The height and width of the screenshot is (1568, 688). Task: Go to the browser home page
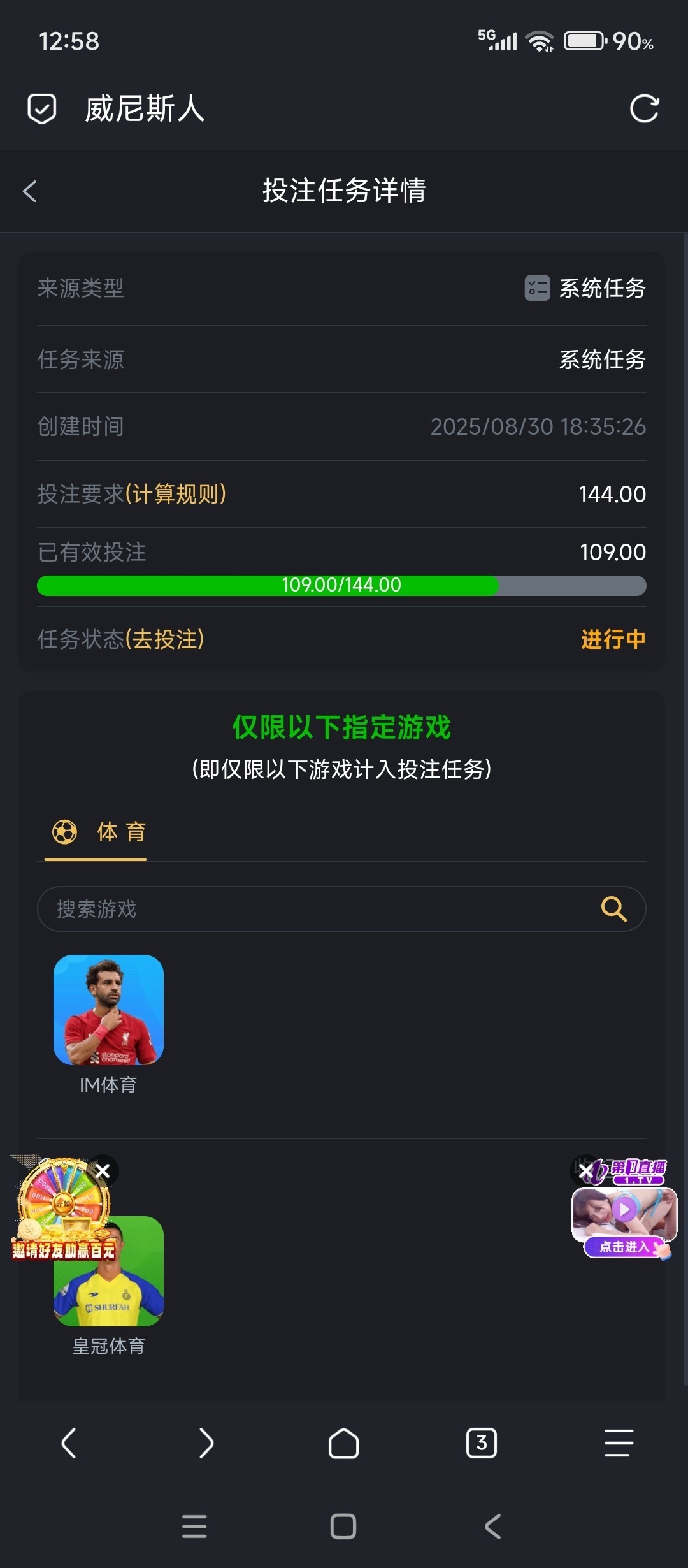[343, 1443]
